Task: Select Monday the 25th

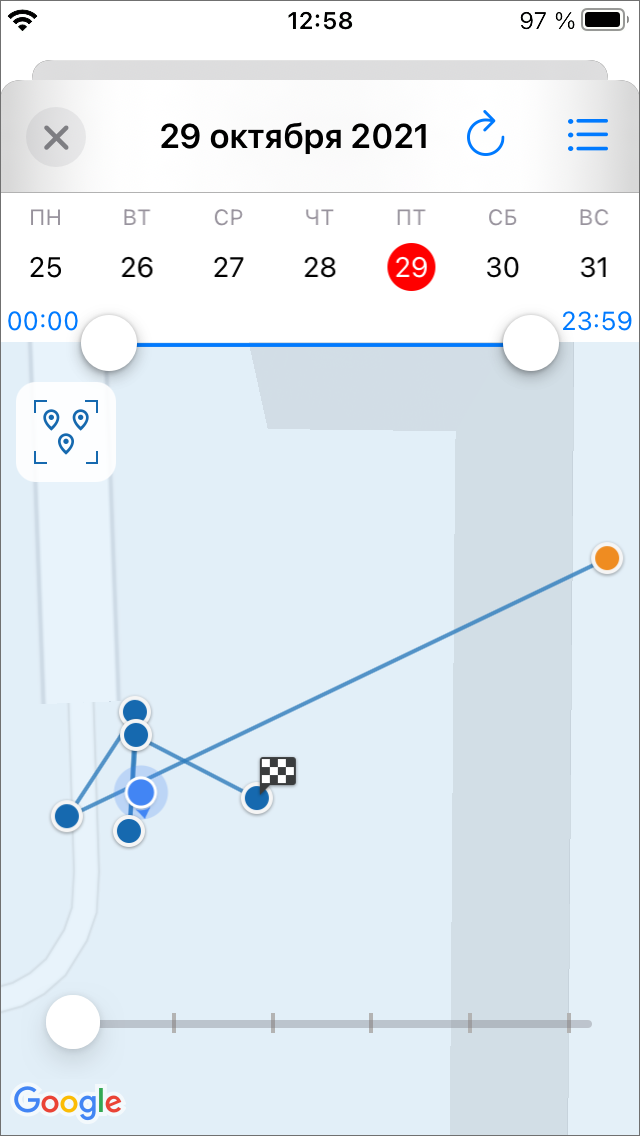Action: pos(45,267)
